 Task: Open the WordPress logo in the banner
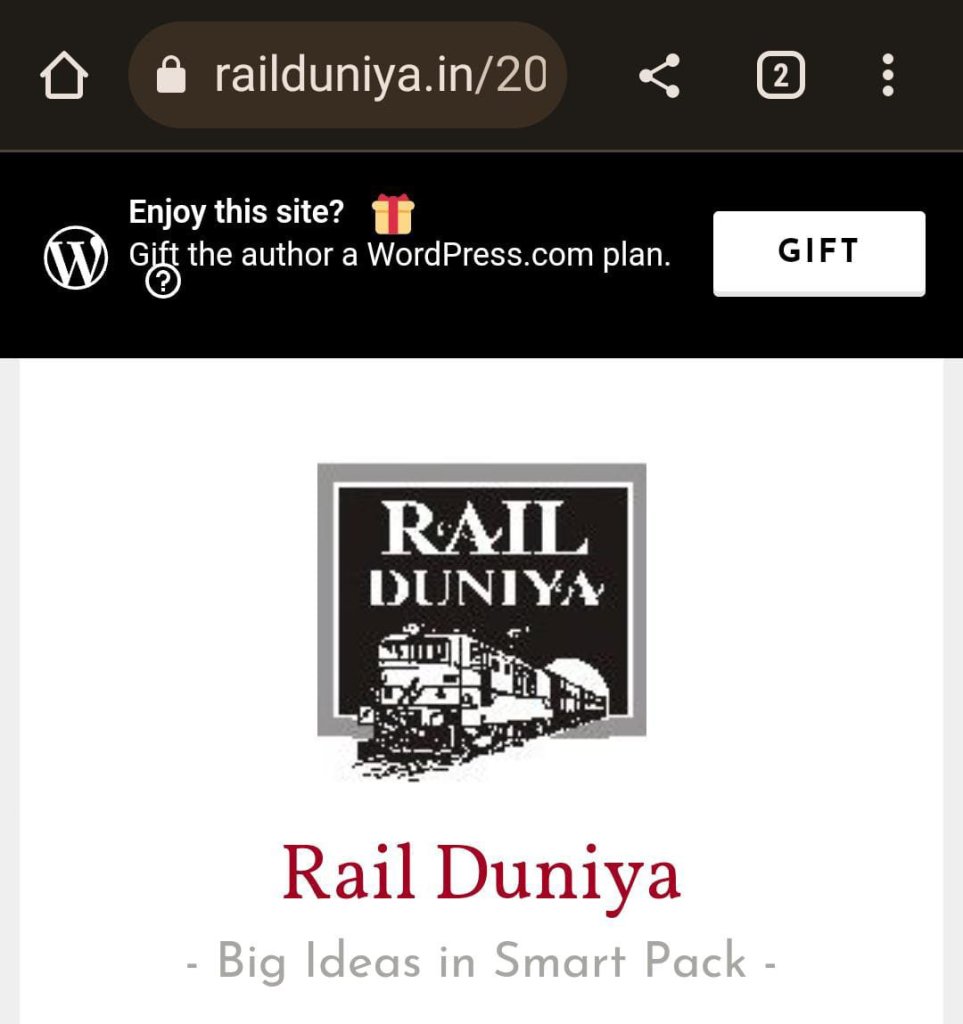76,257
